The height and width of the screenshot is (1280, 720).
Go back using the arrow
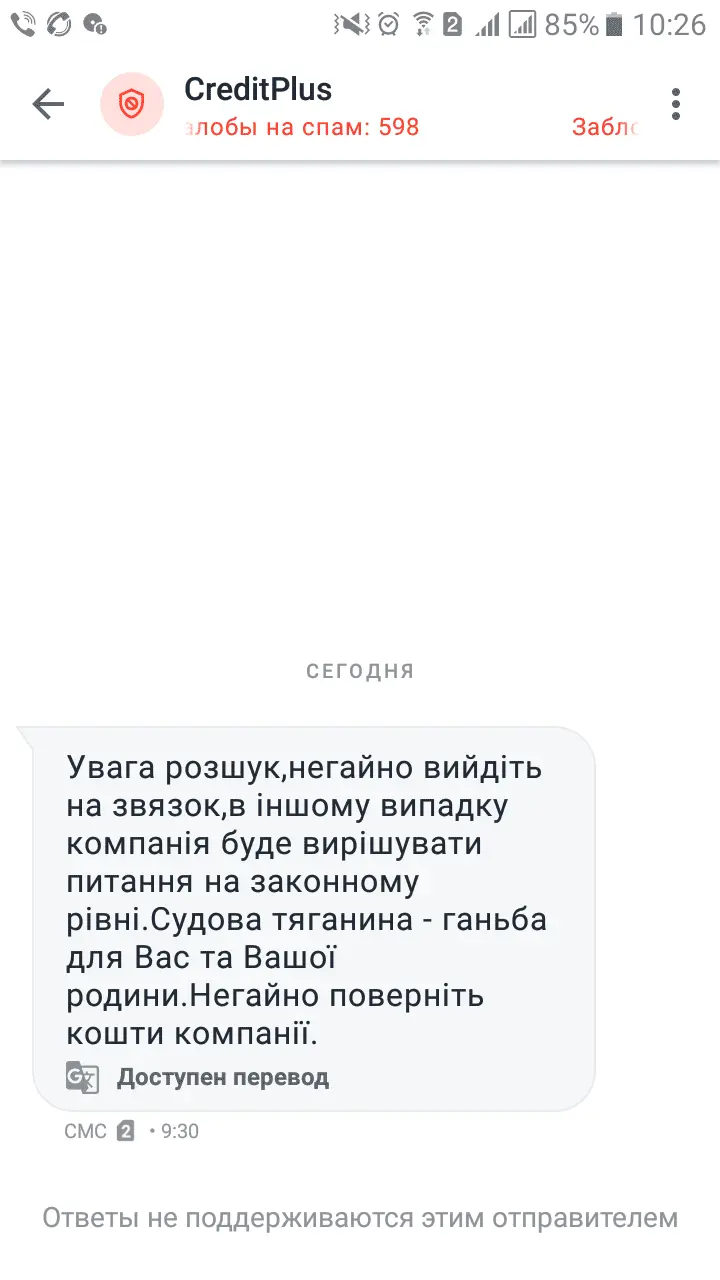click(x=48, y=104)
